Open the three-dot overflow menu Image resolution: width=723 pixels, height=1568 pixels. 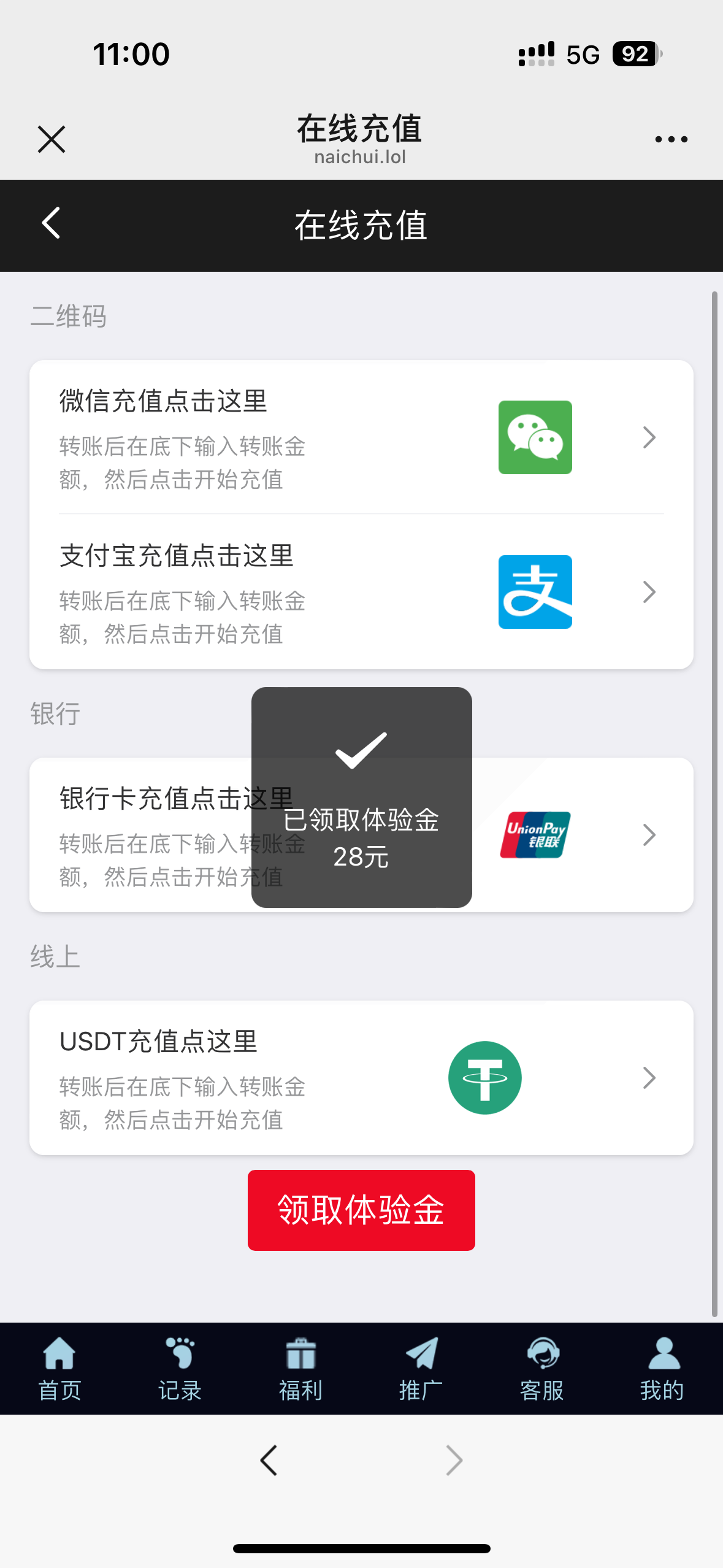pos(671,139)
